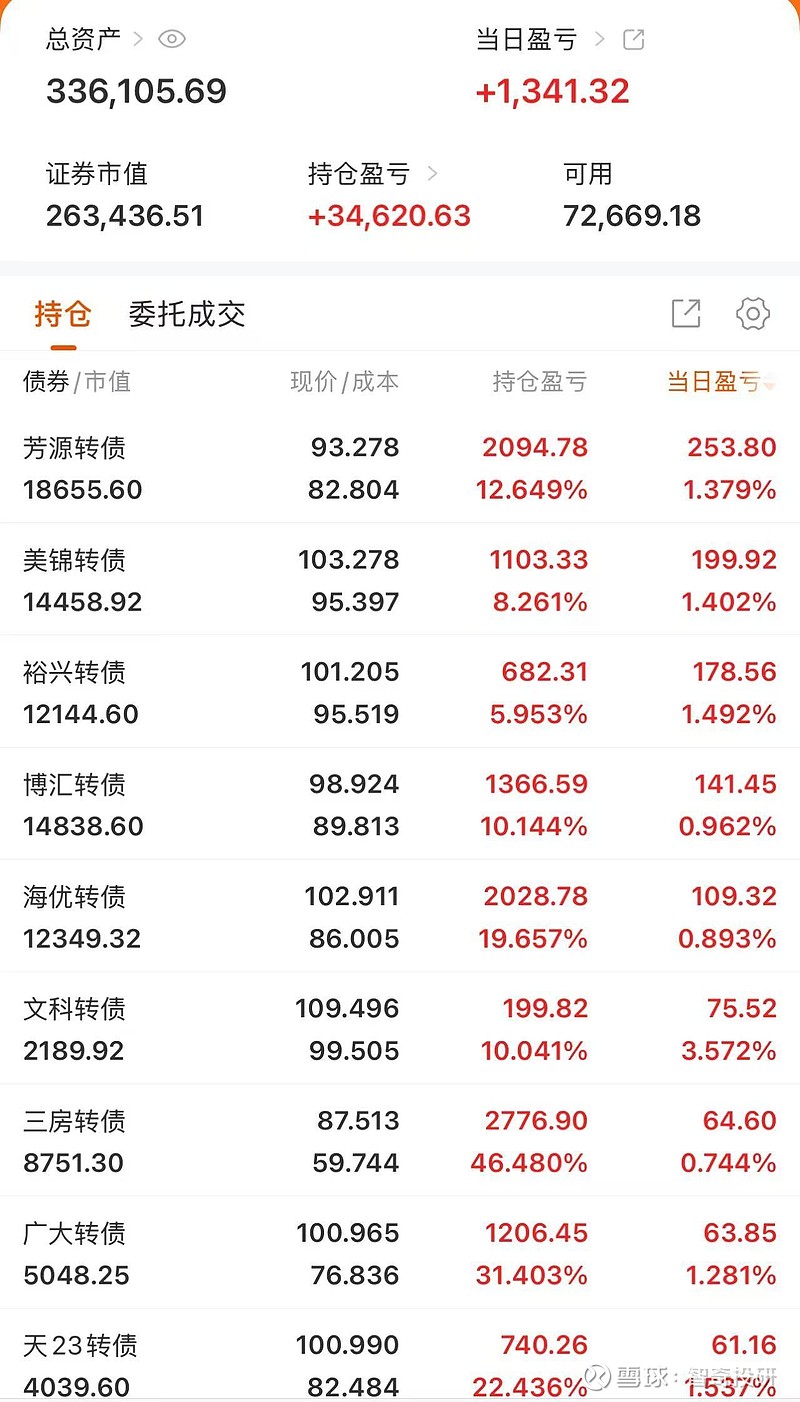This screenshot has width=800, height=1402.
Task: Open the 当日盈亏 chevron at top
Action: point(598,39)
